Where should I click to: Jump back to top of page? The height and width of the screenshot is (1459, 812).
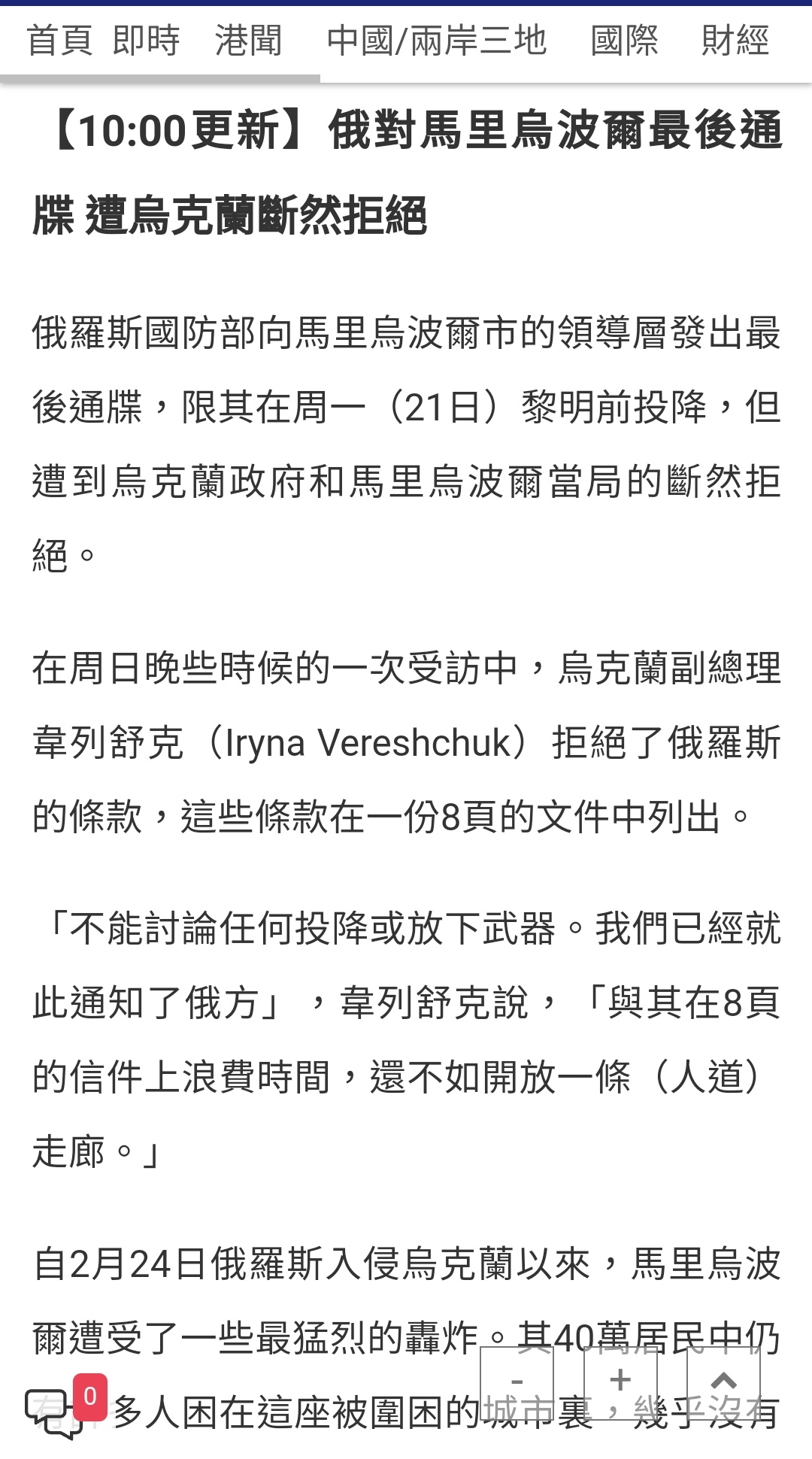[723, 1382]
